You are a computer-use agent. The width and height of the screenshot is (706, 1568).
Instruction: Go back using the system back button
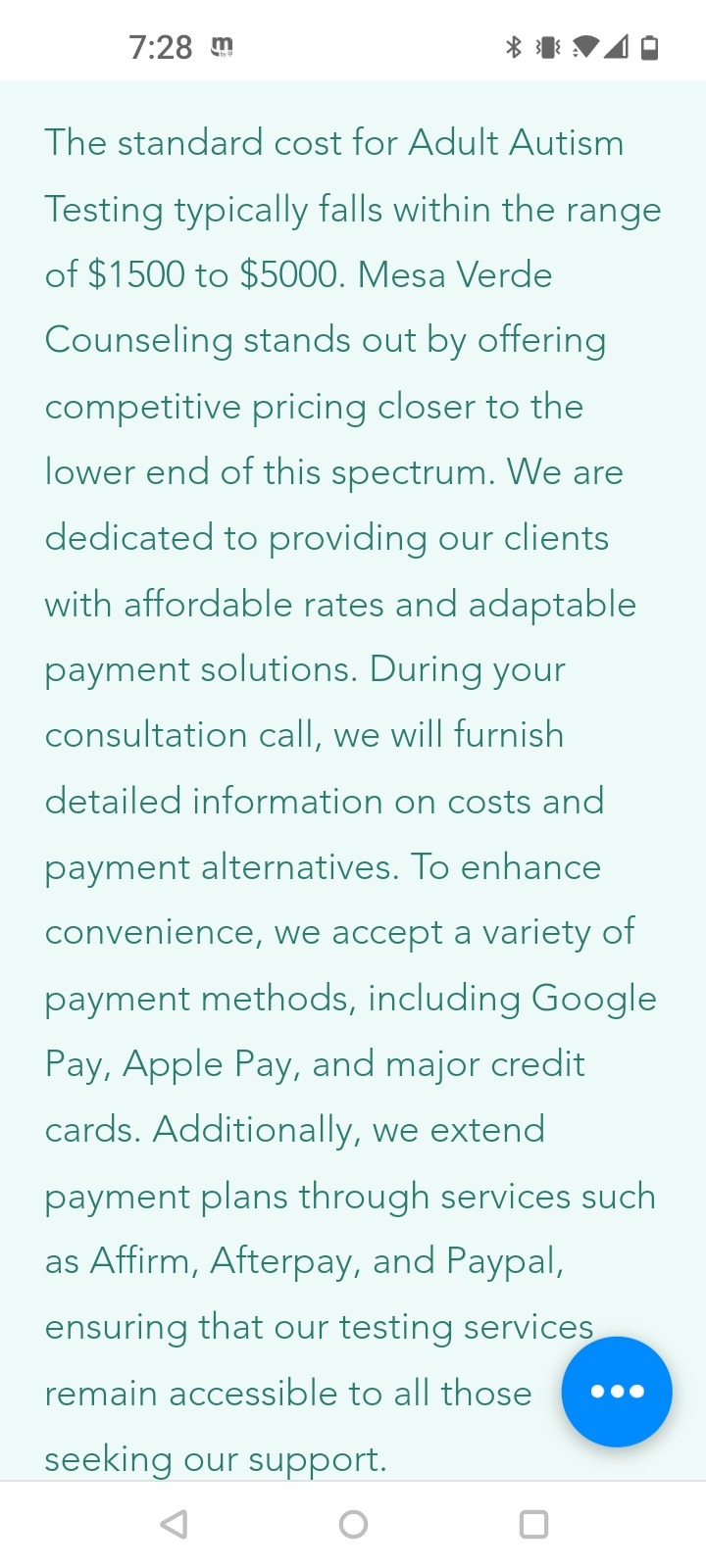175,1524
